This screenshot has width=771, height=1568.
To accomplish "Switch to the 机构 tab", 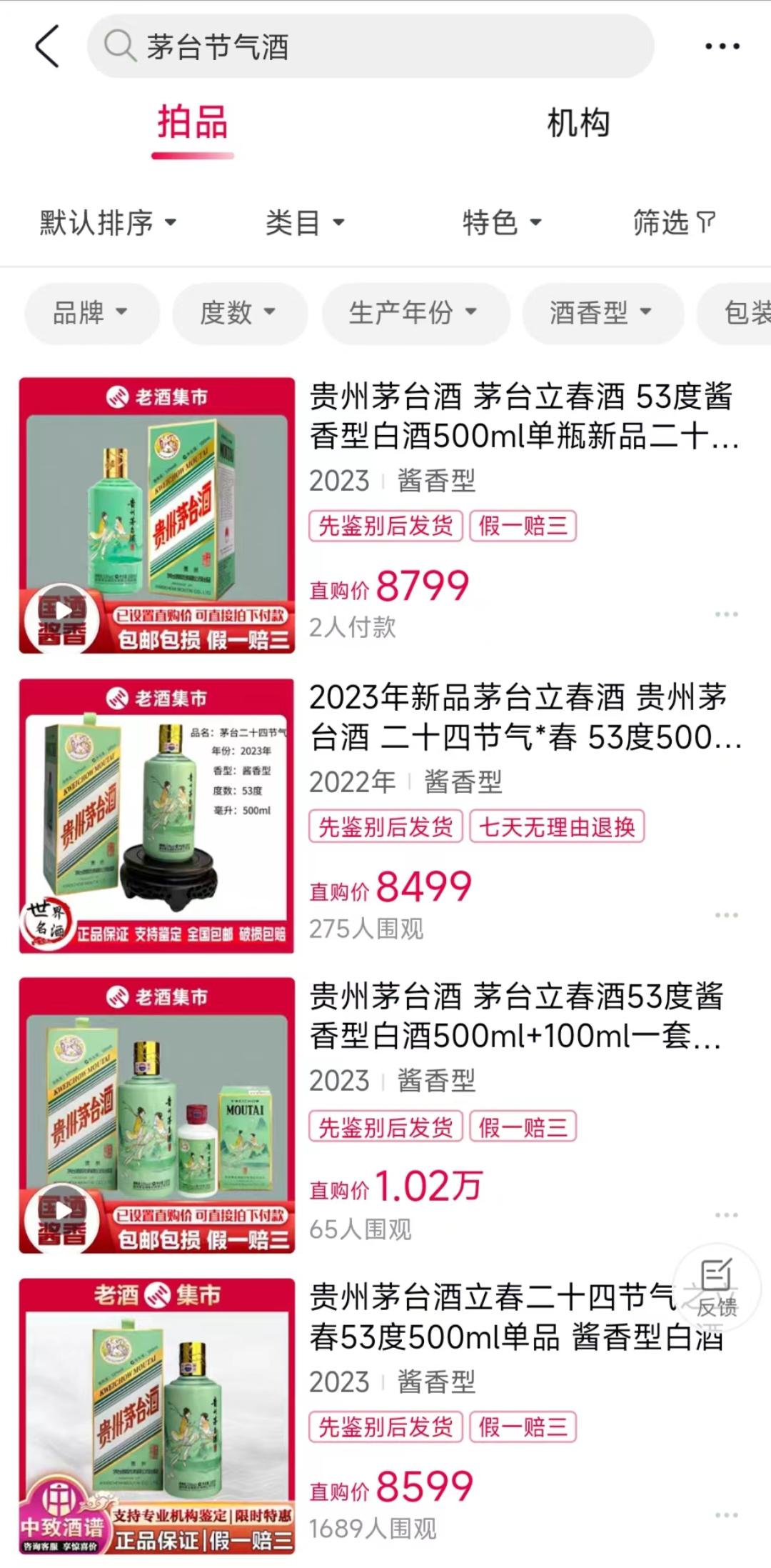I will point(578,124).
